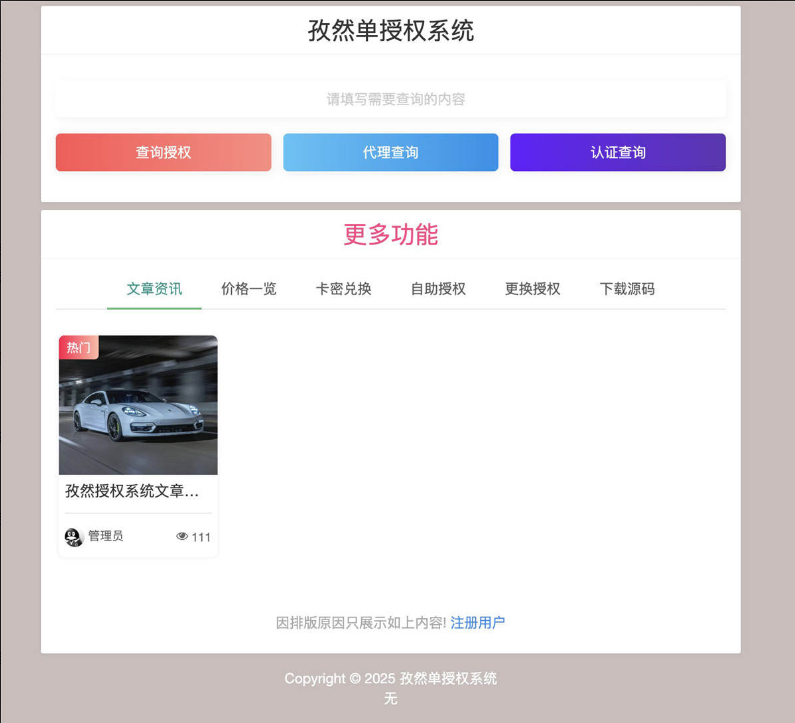The image size is (795, 723).
Task: Open the 孜然授权系统文章 article card
Action: tap(138, 445)
